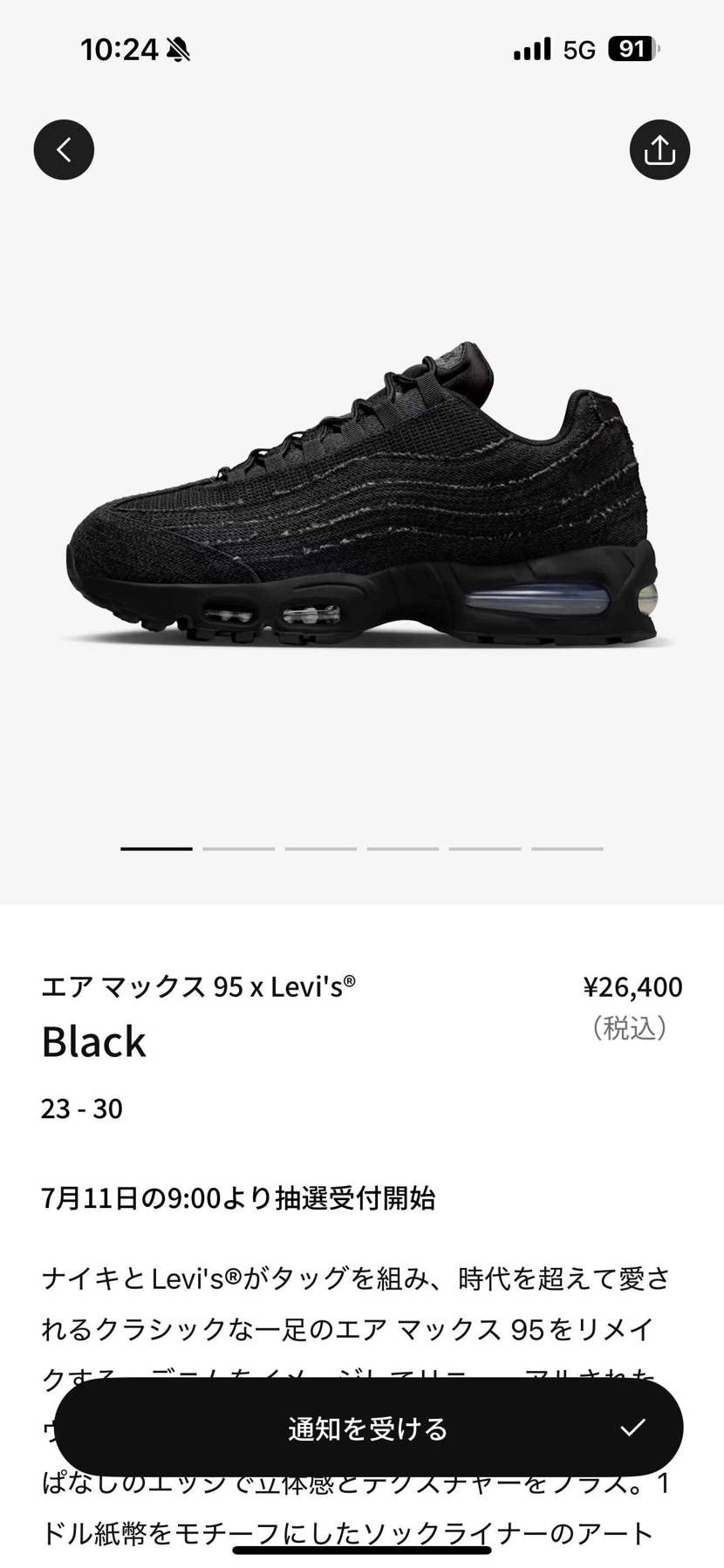Tap the back arrow to return
The width and height of the screenshot is (724, 1568).
[63, 149]
